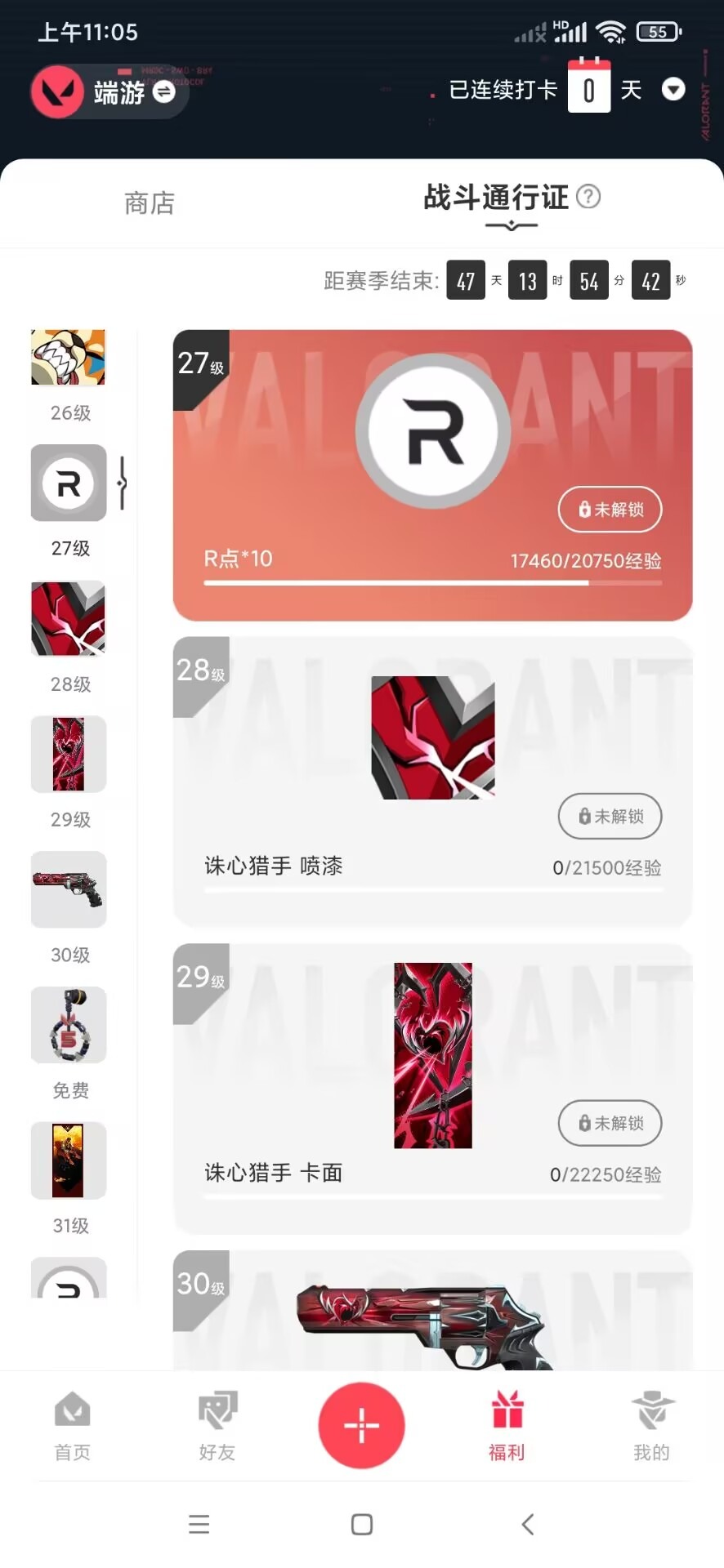Select the 30级 revolver thumbnail in sidebar
Screen dimensions: 724x1568
coord(68,889)
